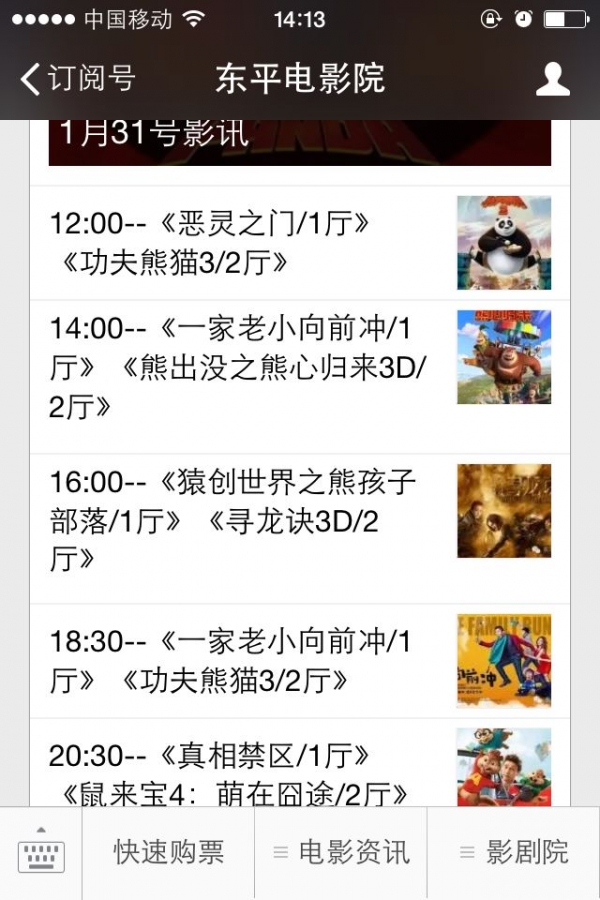The height and width of the screenshot is (900, 600).
Task: Go back to 订阅号 list
Action: (x=78, y=79)
